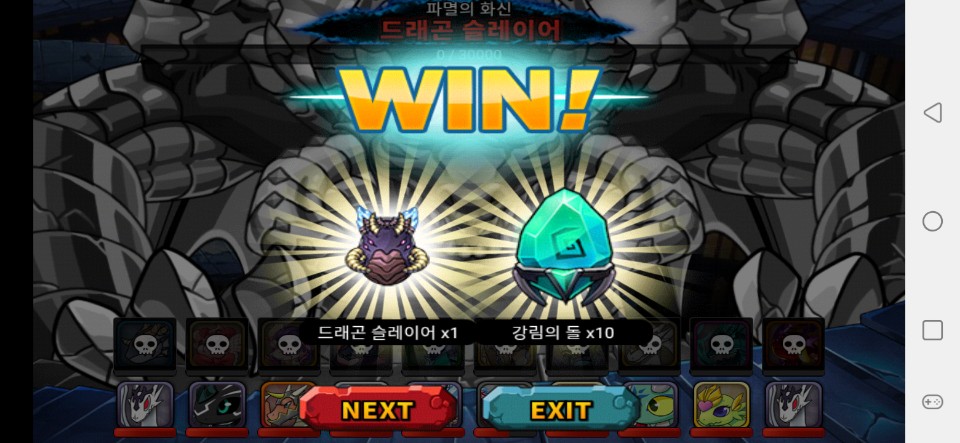Image resolution: width=960 pixels, height=443 pixels.
Task: Open the recent apps view
Action: tap(932, 330)
